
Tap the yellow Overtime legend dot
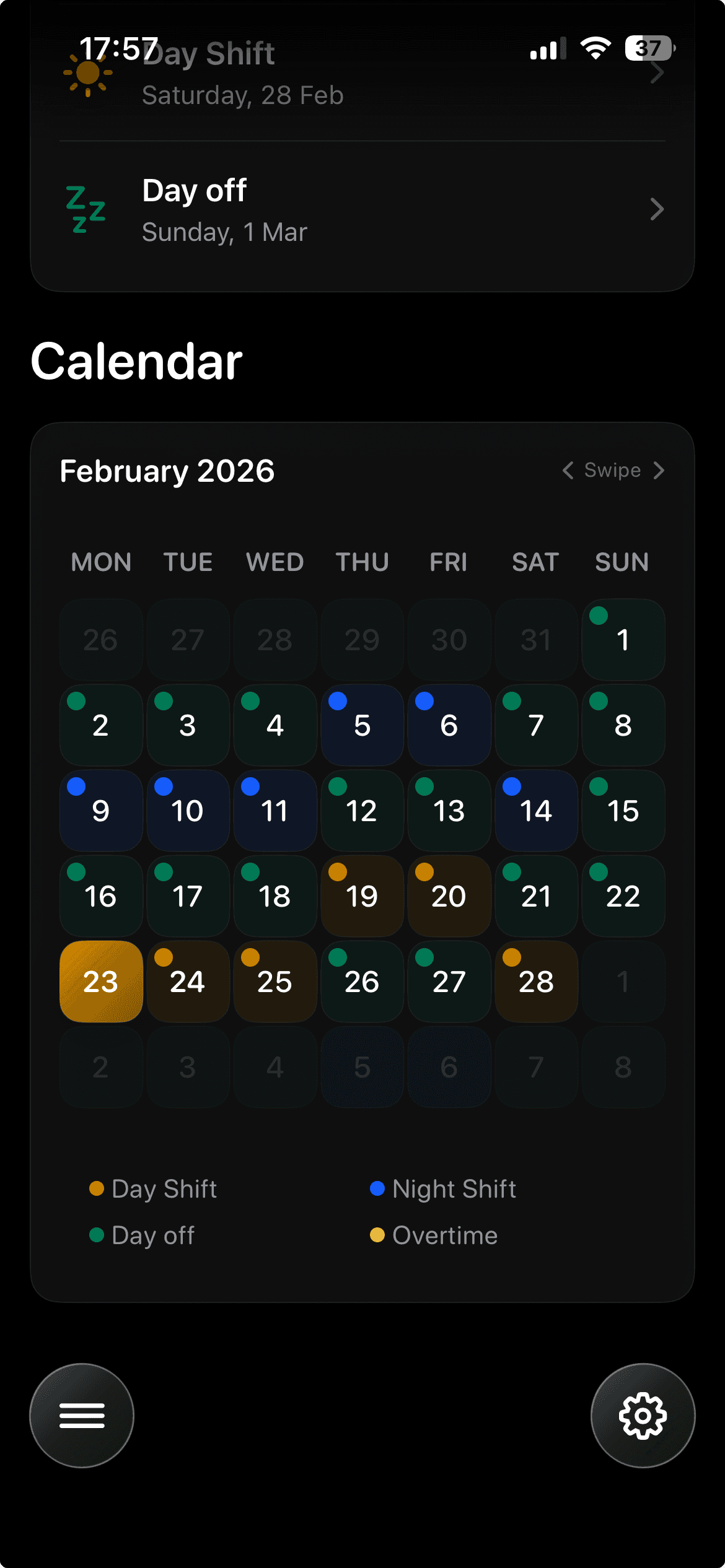pos(377,1235)
